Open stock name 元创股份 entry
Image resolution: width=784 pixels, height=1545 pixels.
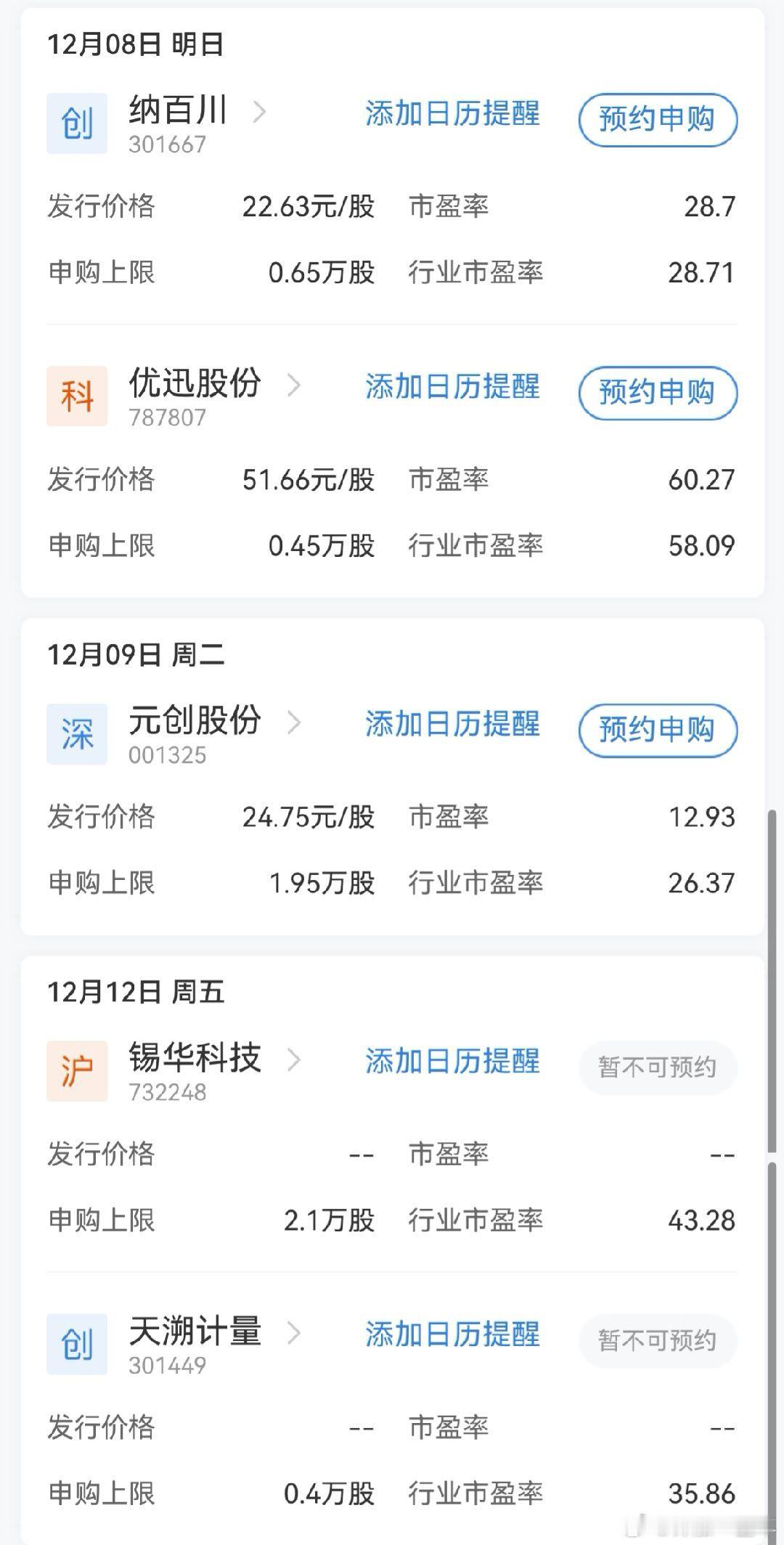tap(196, 721)
